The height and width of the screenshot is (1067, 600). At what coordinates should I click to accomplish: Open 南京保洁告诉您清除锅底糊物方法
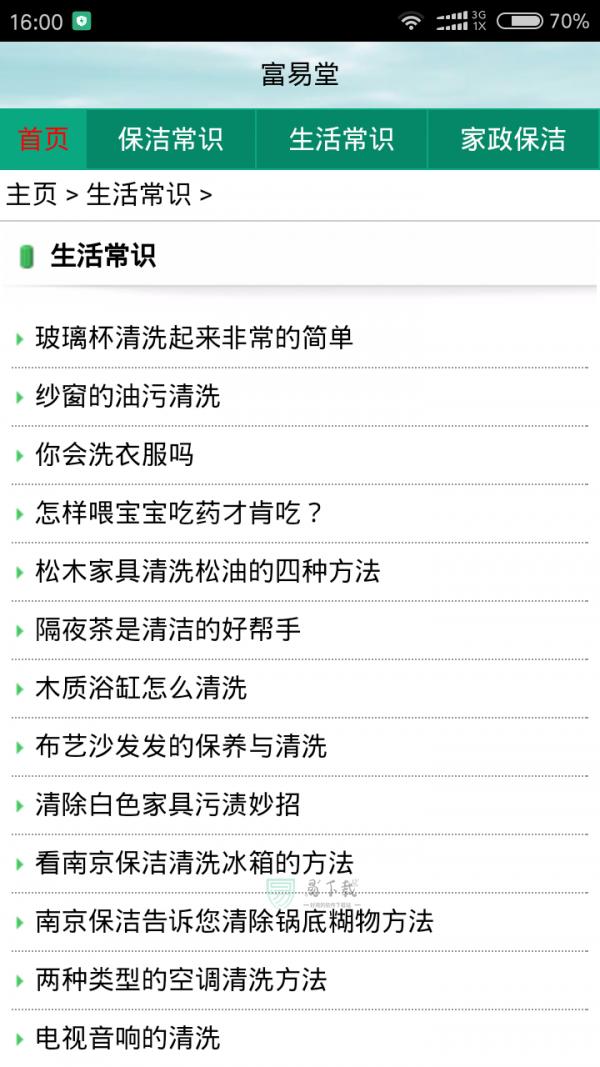click(x=234, y=921)
